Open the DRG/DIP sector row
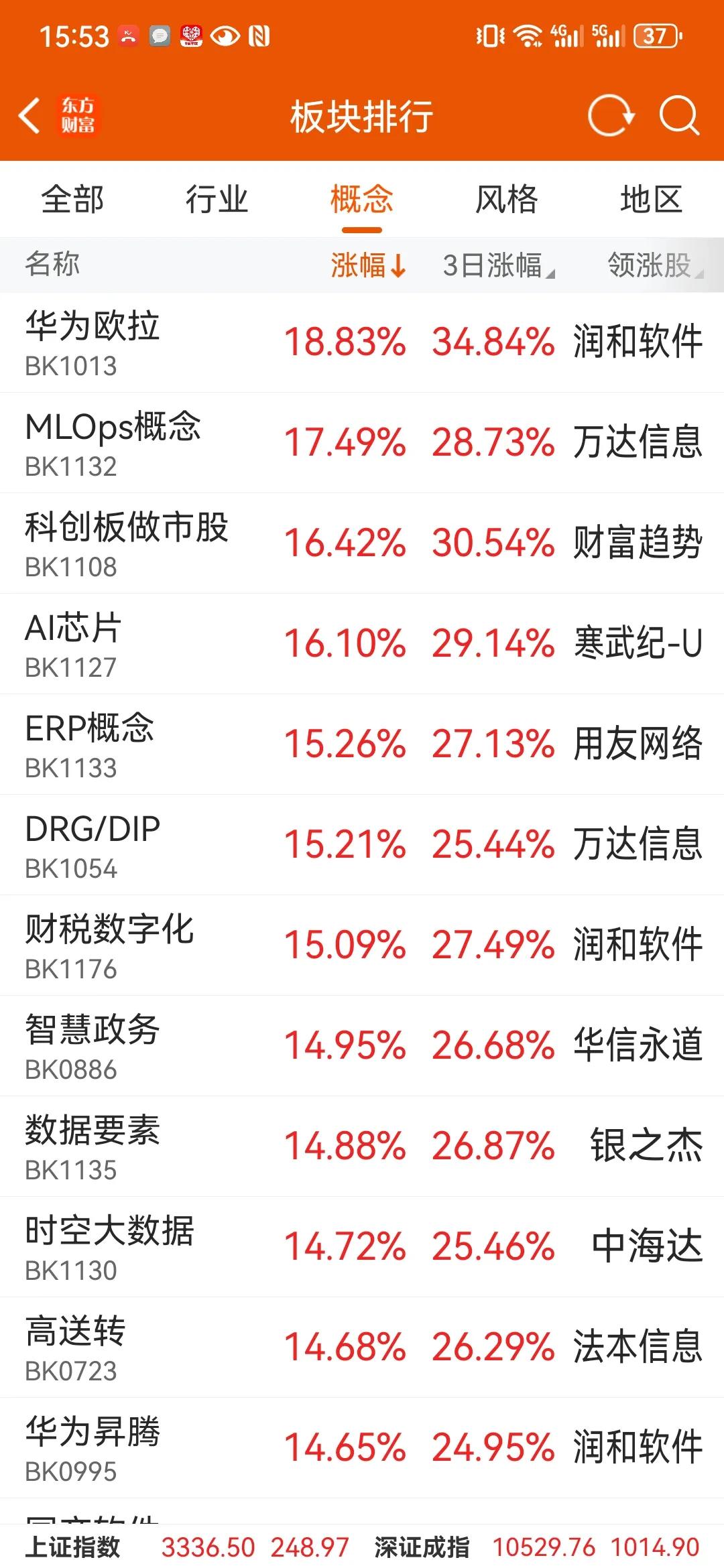Screen dimensions: 724x1568 362,845
